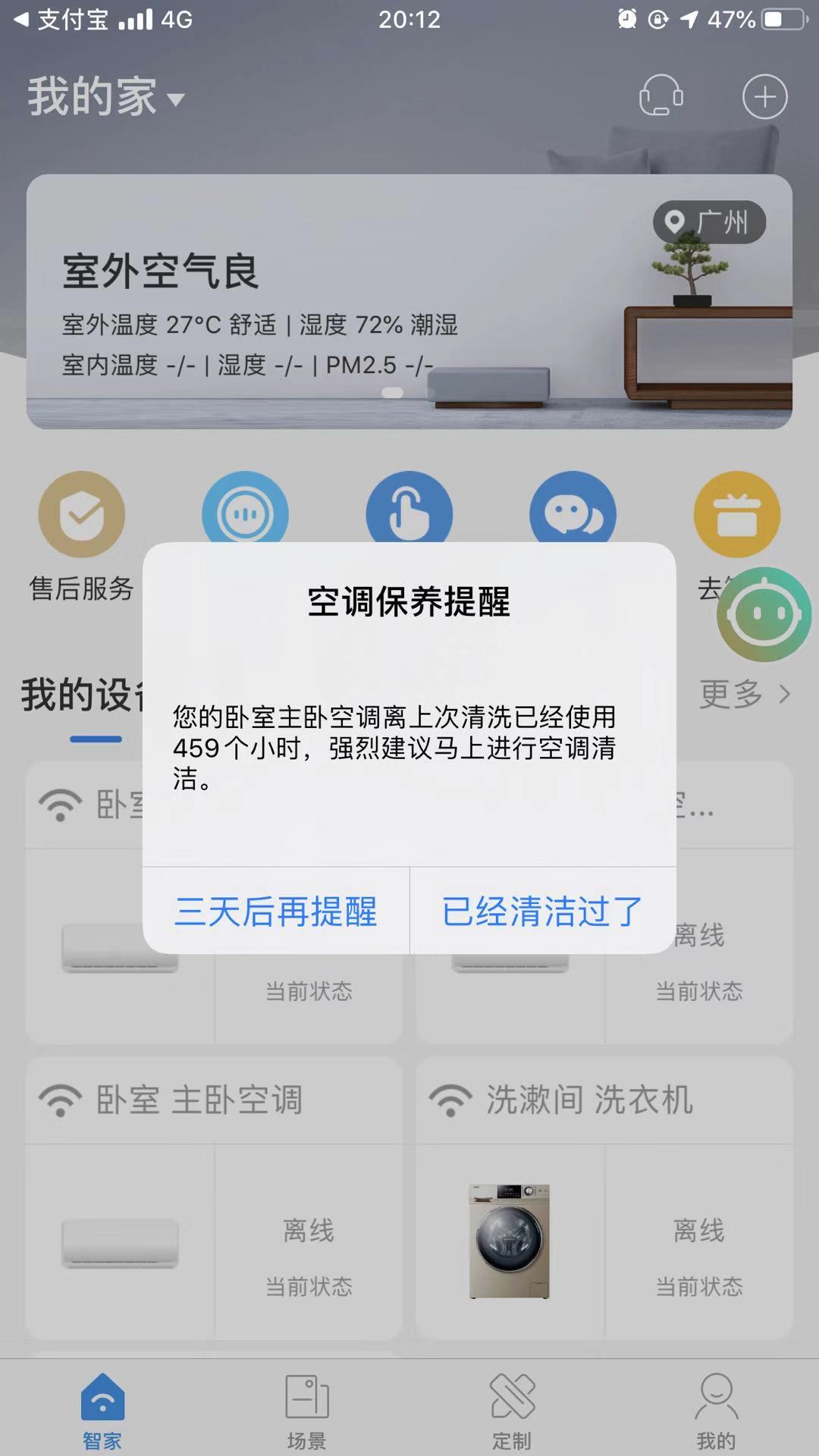Screen dimensions: 819x1456
Task: Add a device with the plus icon
Action: 764,96
